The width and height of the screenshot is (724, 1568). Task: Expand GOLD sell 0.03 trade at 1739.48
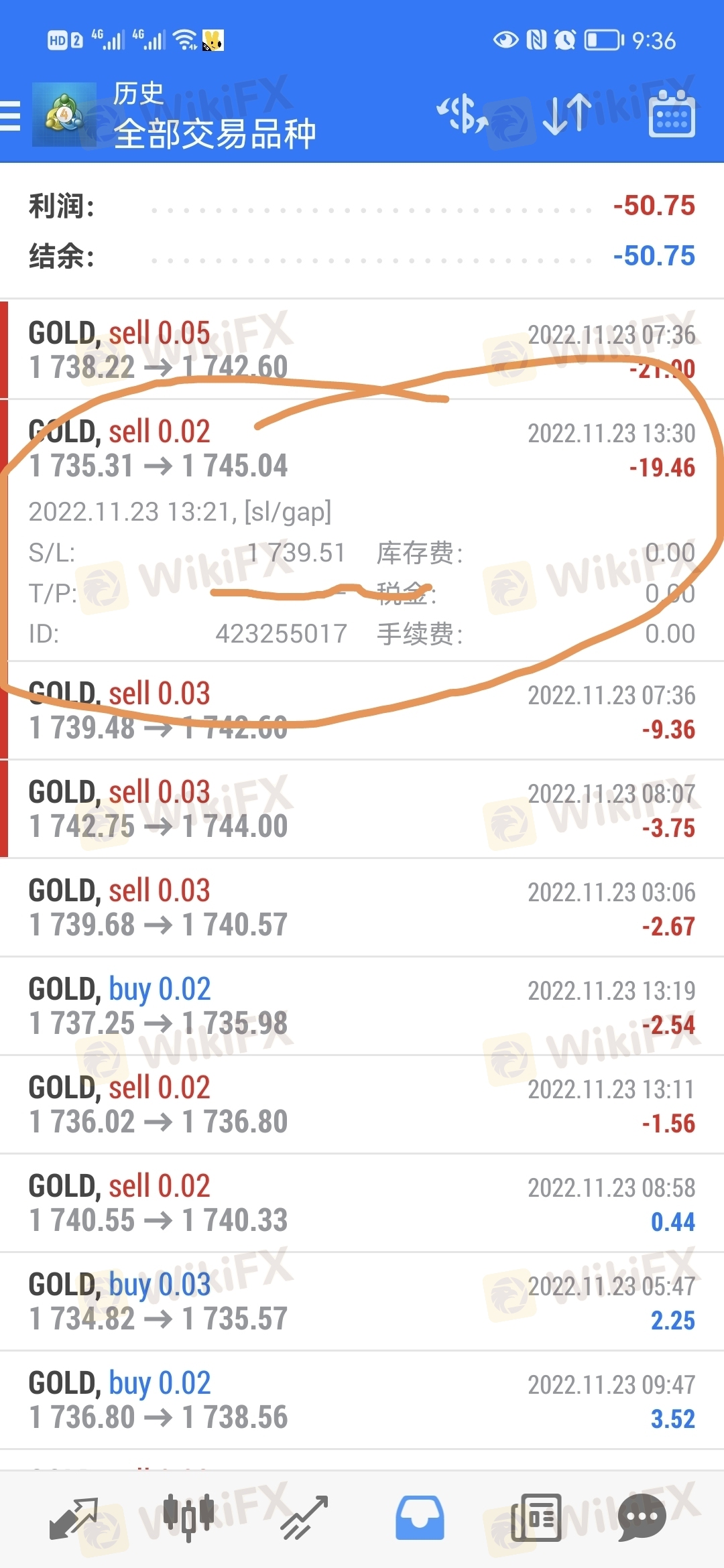[362, 710]
